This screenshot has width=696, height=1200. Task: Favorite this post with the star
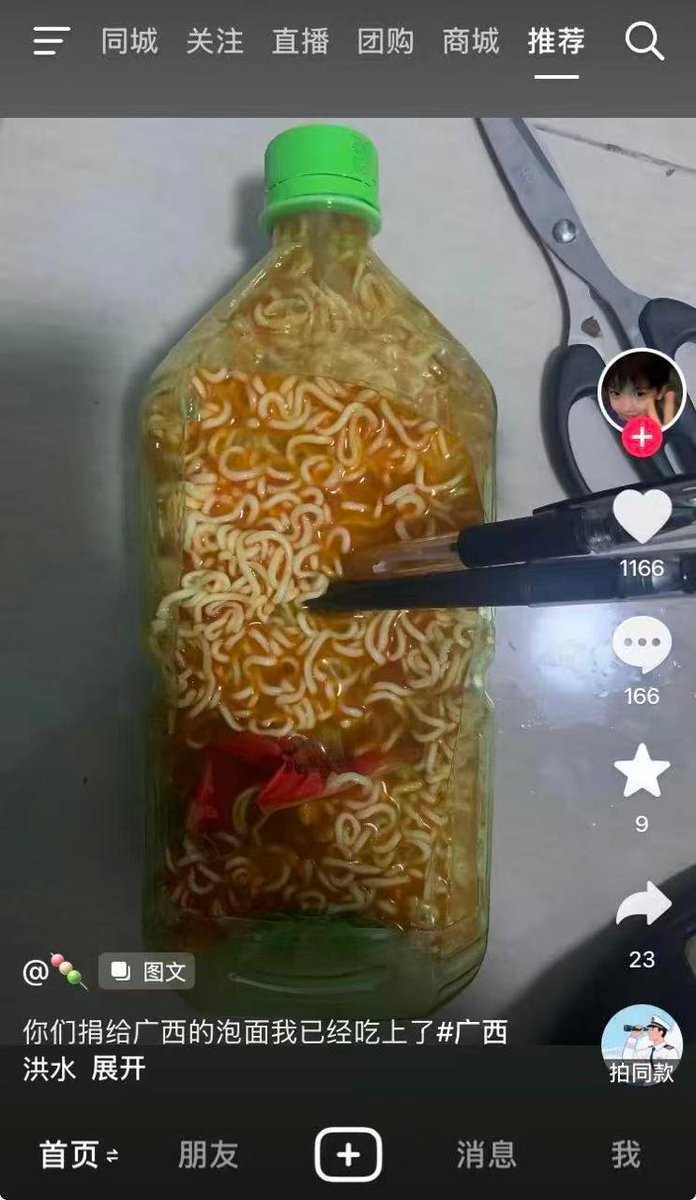641,772
